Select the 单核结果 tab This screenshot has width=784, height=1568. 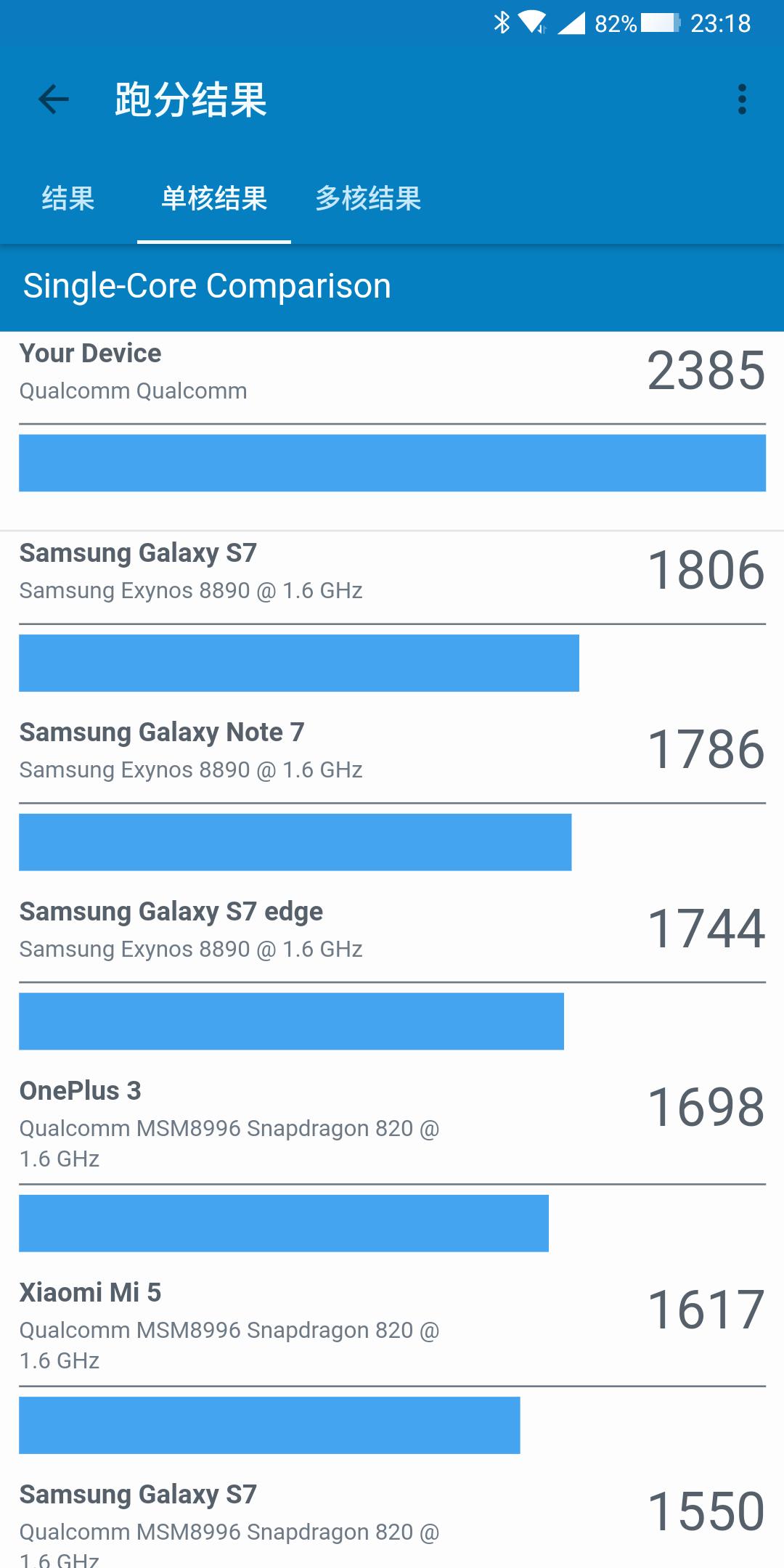214,198
